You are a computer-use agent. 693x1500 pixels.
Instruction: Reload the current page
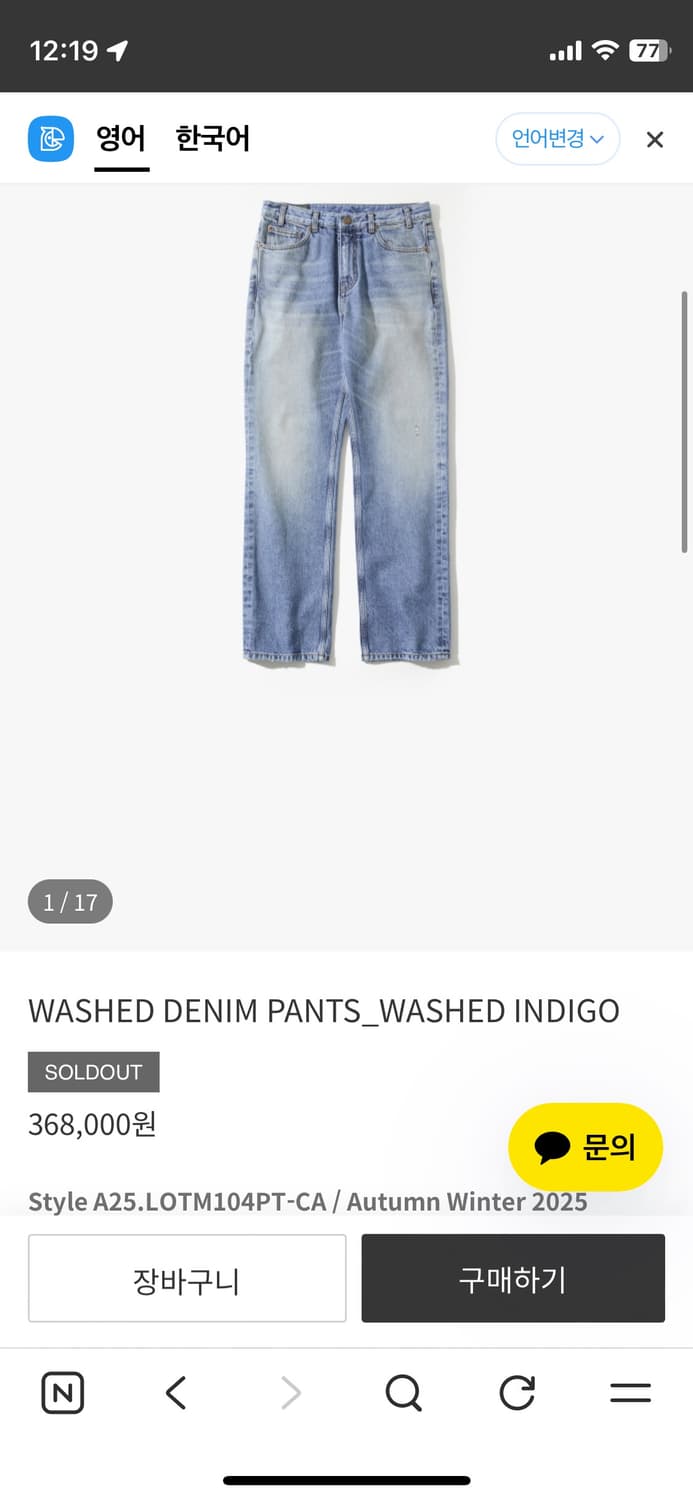pos(517,1393)
